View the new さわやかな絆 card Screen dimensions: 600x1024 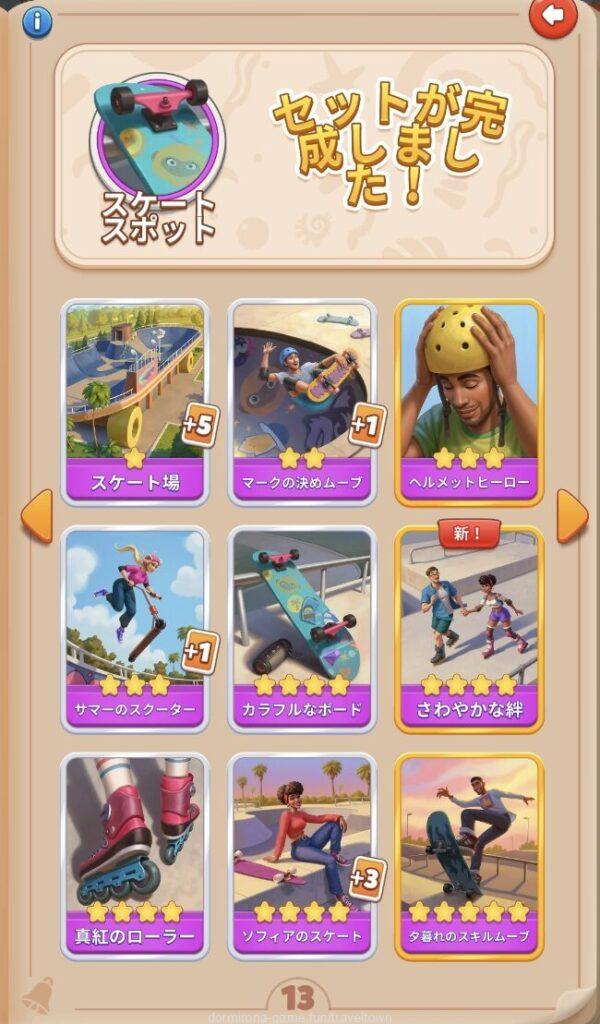click(x=469, y=627)
